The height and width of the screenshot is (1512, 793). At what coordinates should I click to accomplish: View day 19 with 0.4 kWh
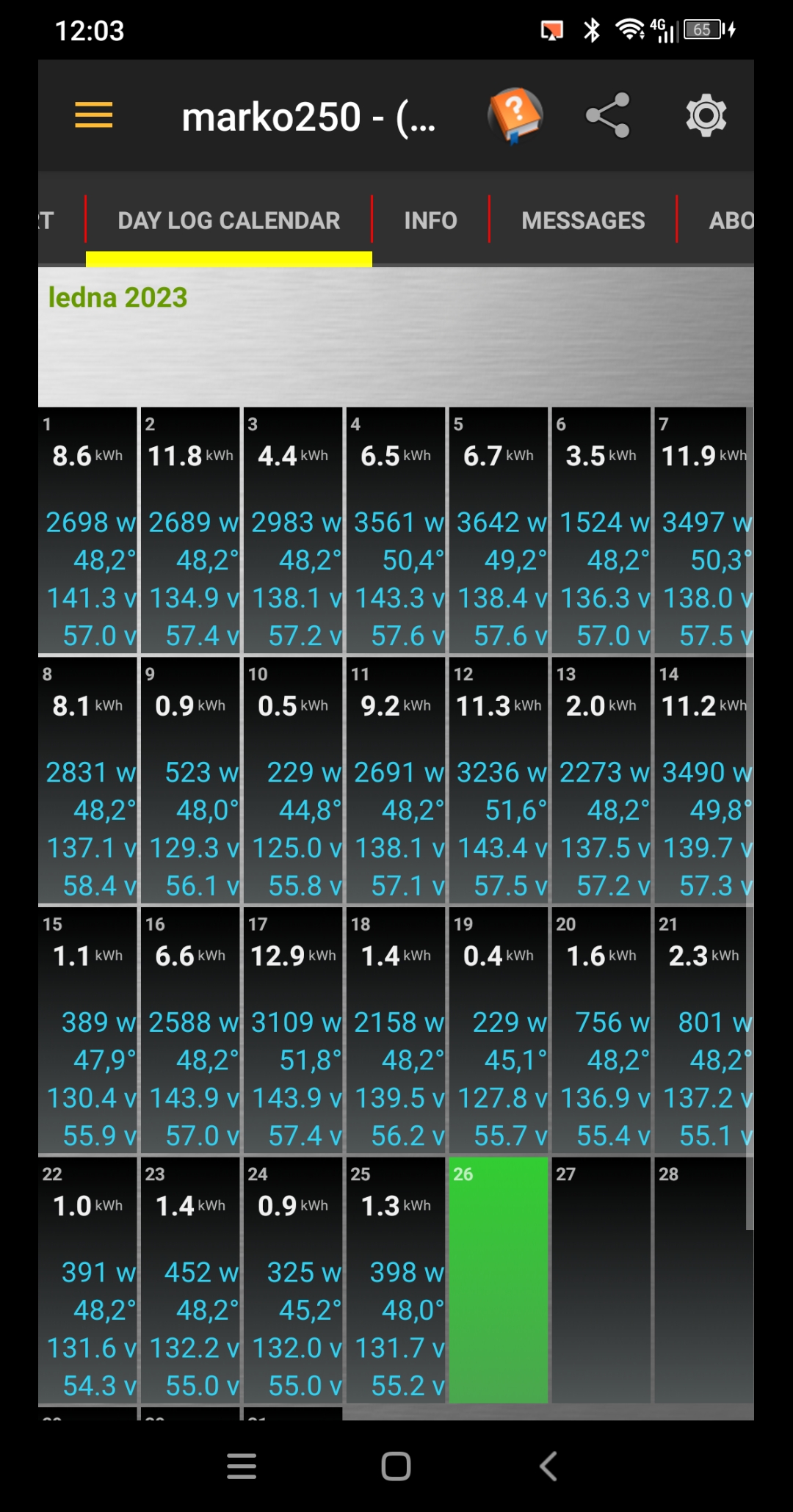tap(499, 1030)
